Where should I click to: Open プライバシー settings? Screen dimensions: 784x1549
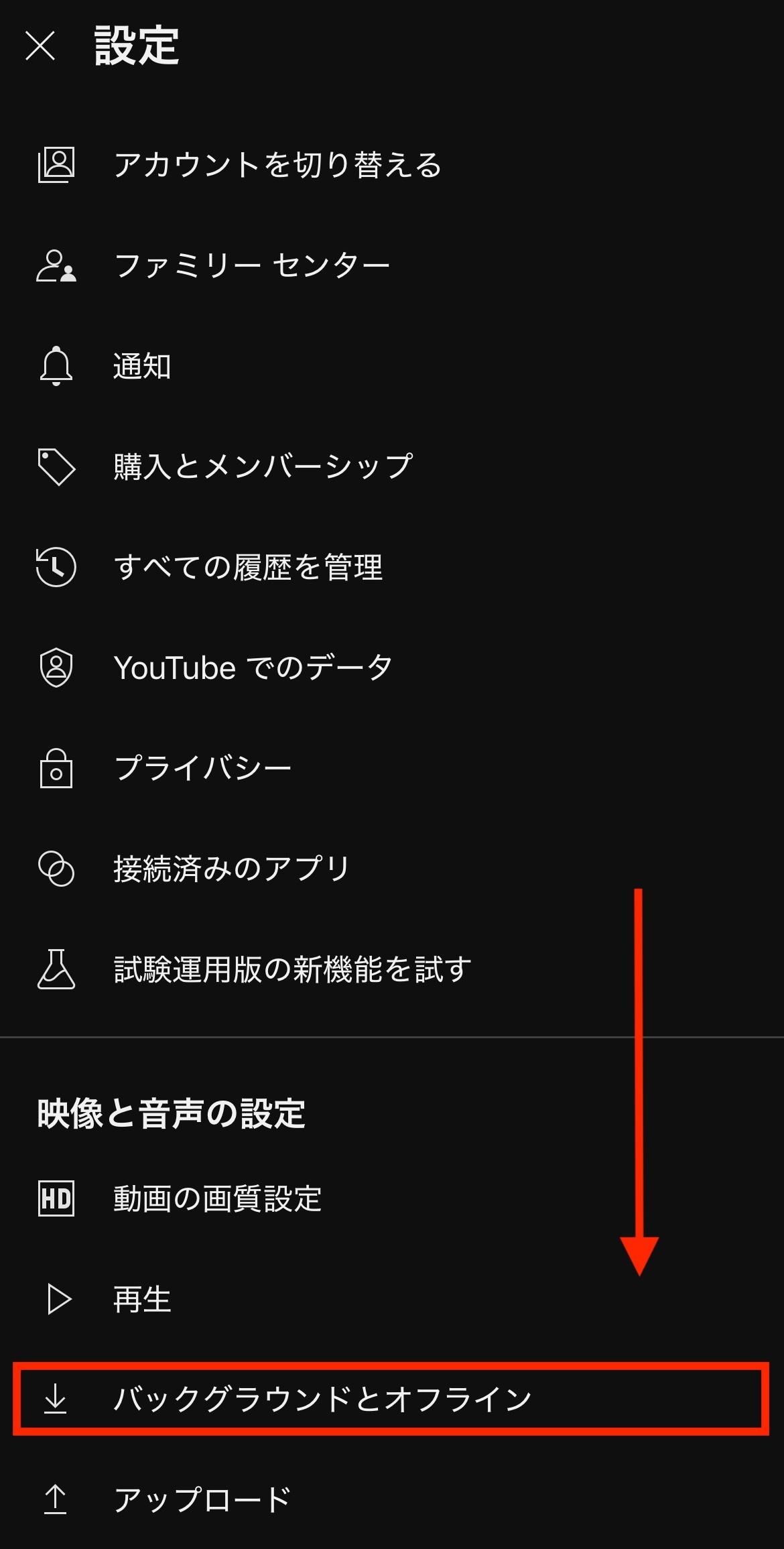click(202, 768)
